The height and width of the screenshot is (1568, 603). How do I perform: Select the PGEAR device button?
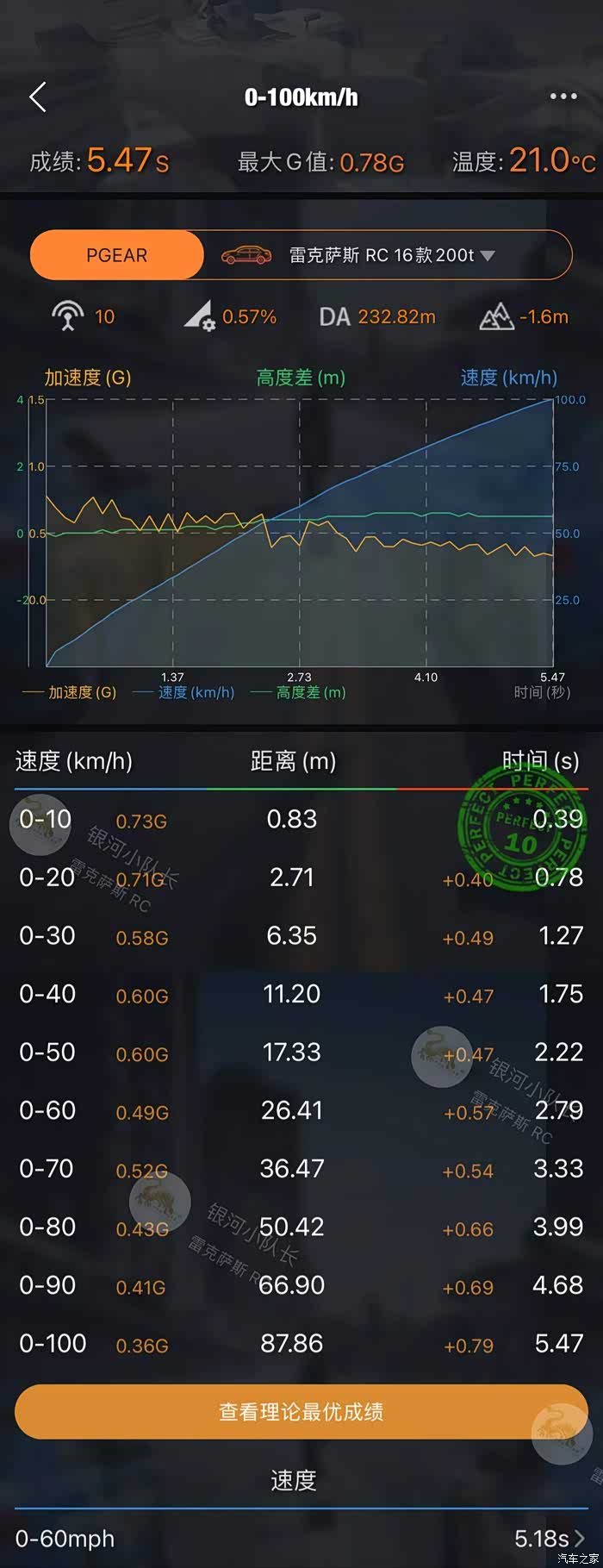tap(117, 255)
